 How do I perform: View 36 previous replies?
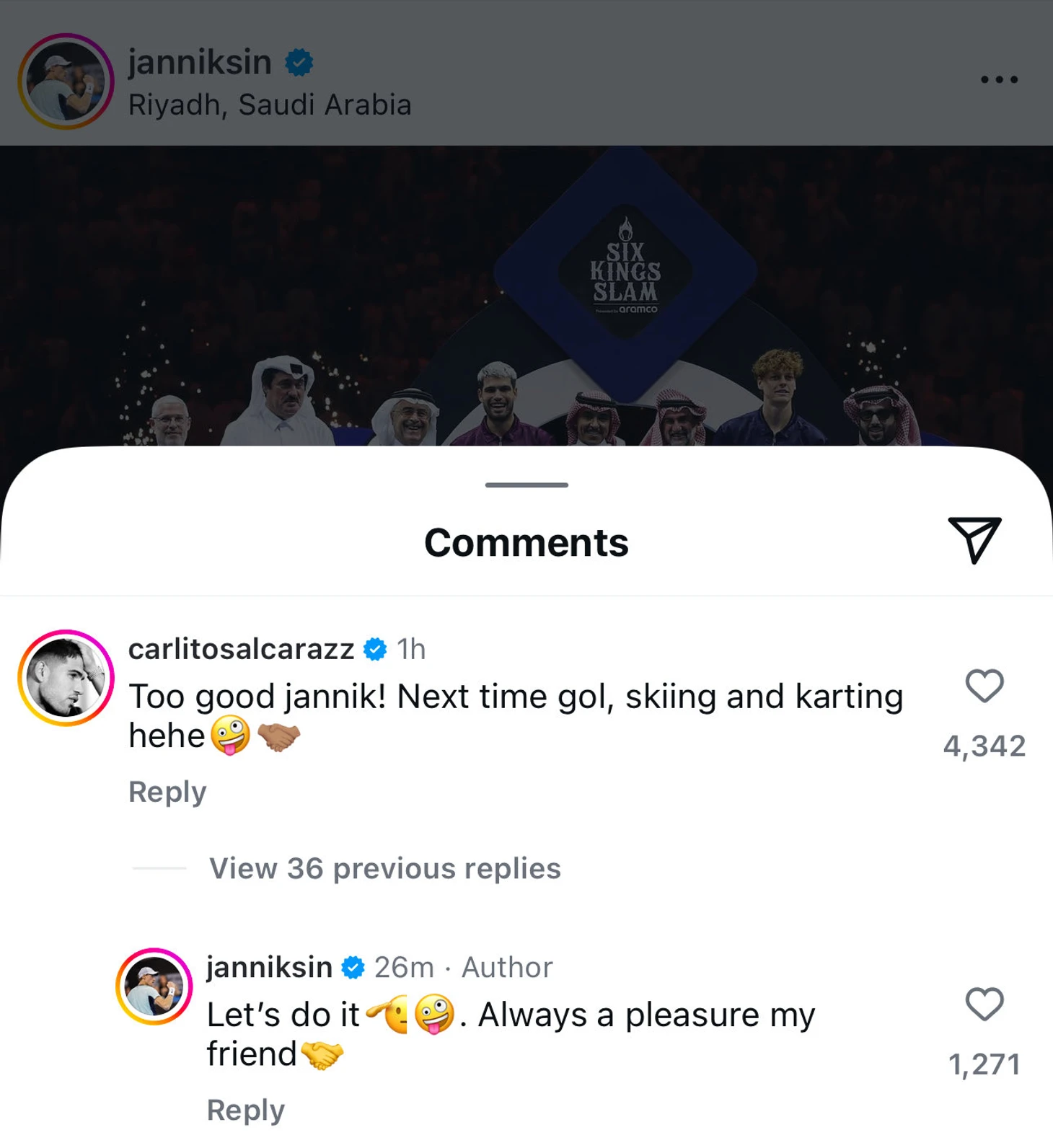(x=384, y=868)
